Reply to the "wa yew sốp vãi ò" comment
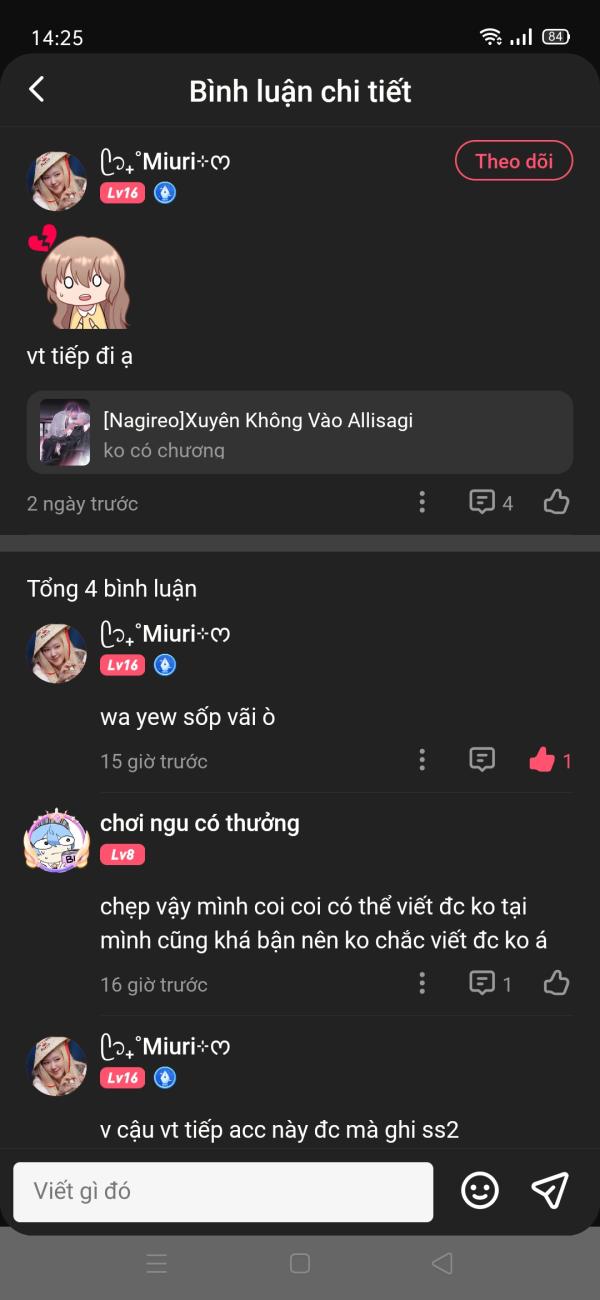Screen dimensions: 600x1300 point(482,760)
